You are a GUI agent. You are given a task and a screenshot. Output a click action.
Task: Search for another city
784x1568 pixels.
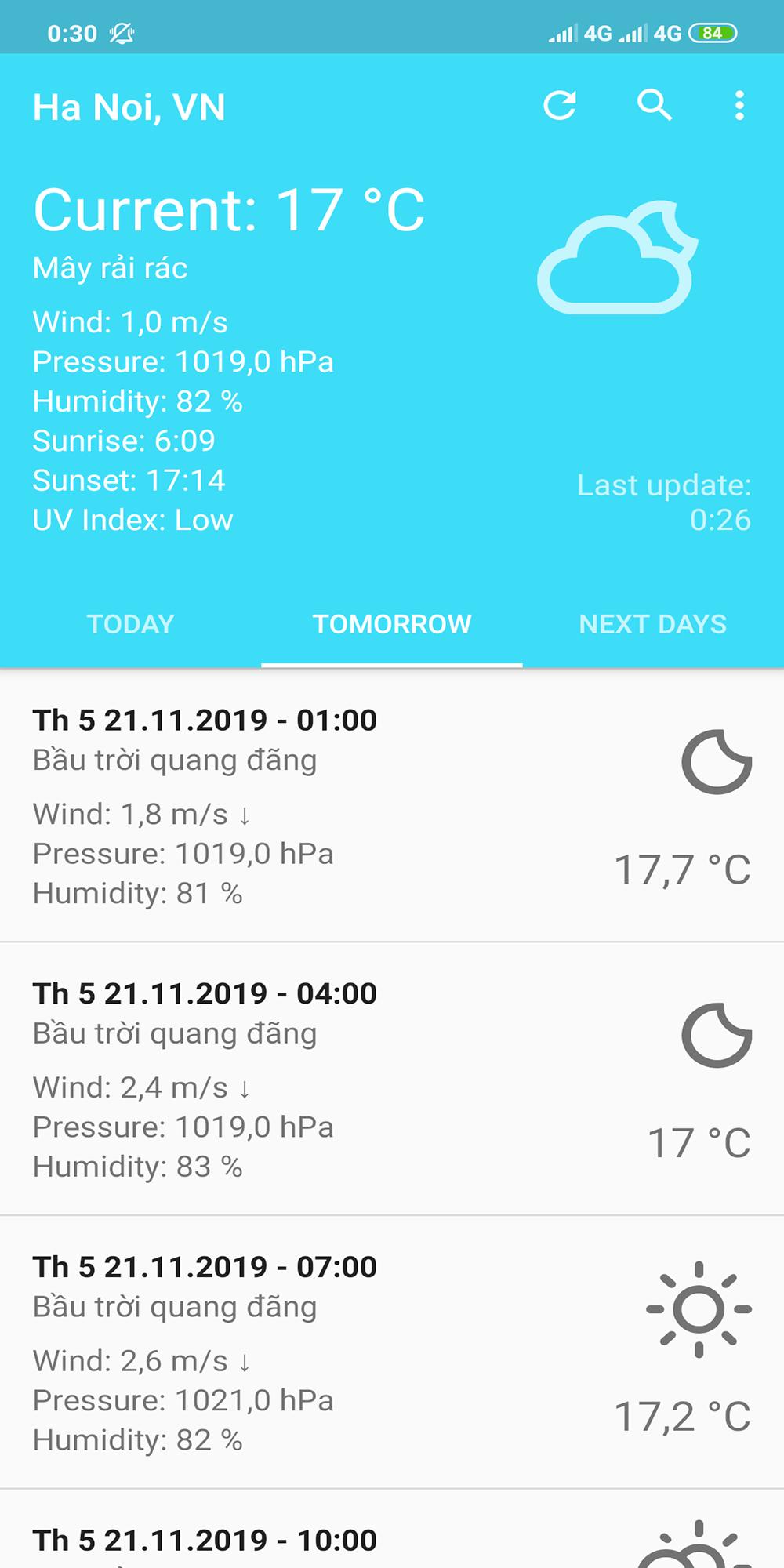click(x=655, y=105)
